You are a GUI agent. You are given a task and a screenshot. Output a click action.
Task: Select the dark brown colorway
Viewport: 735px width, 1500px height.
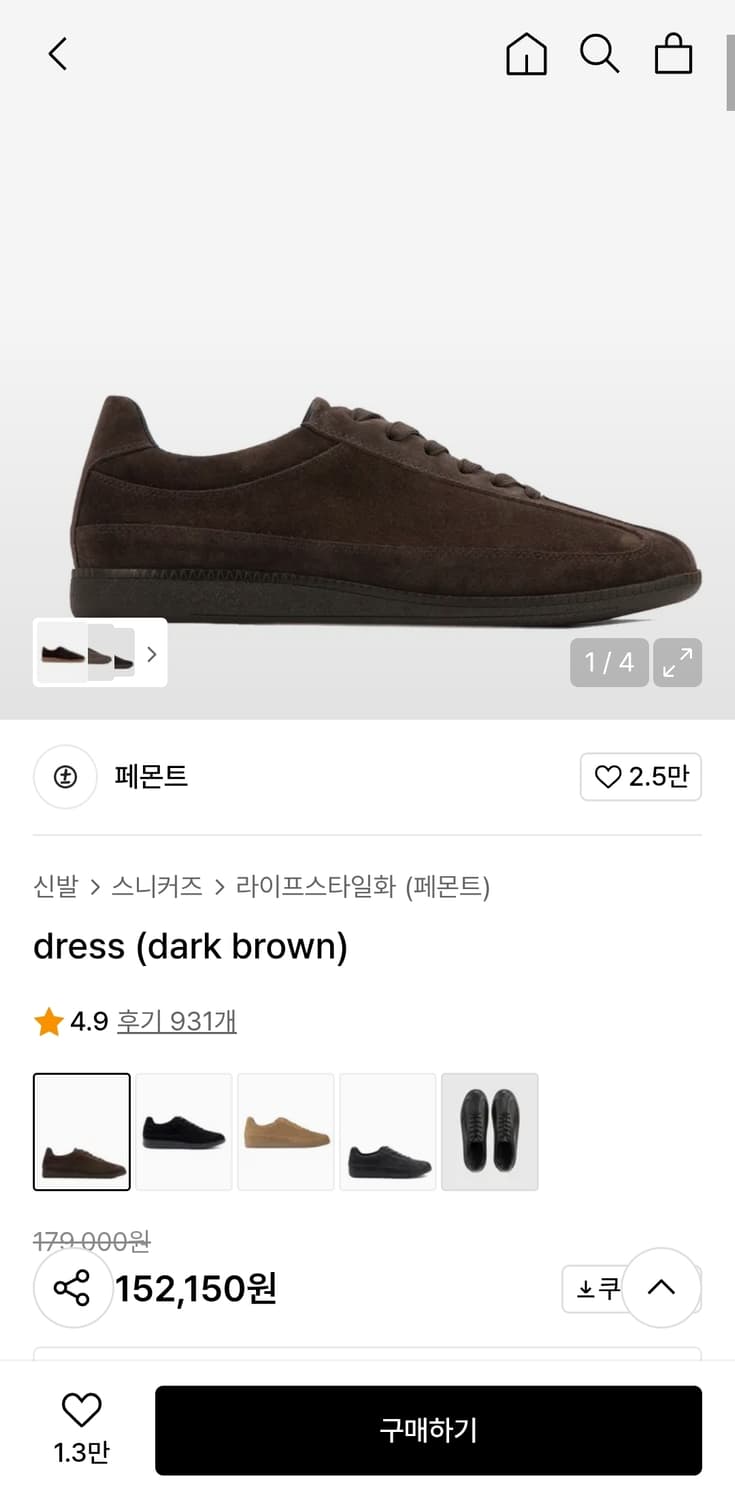click(x=81, y=1131)
